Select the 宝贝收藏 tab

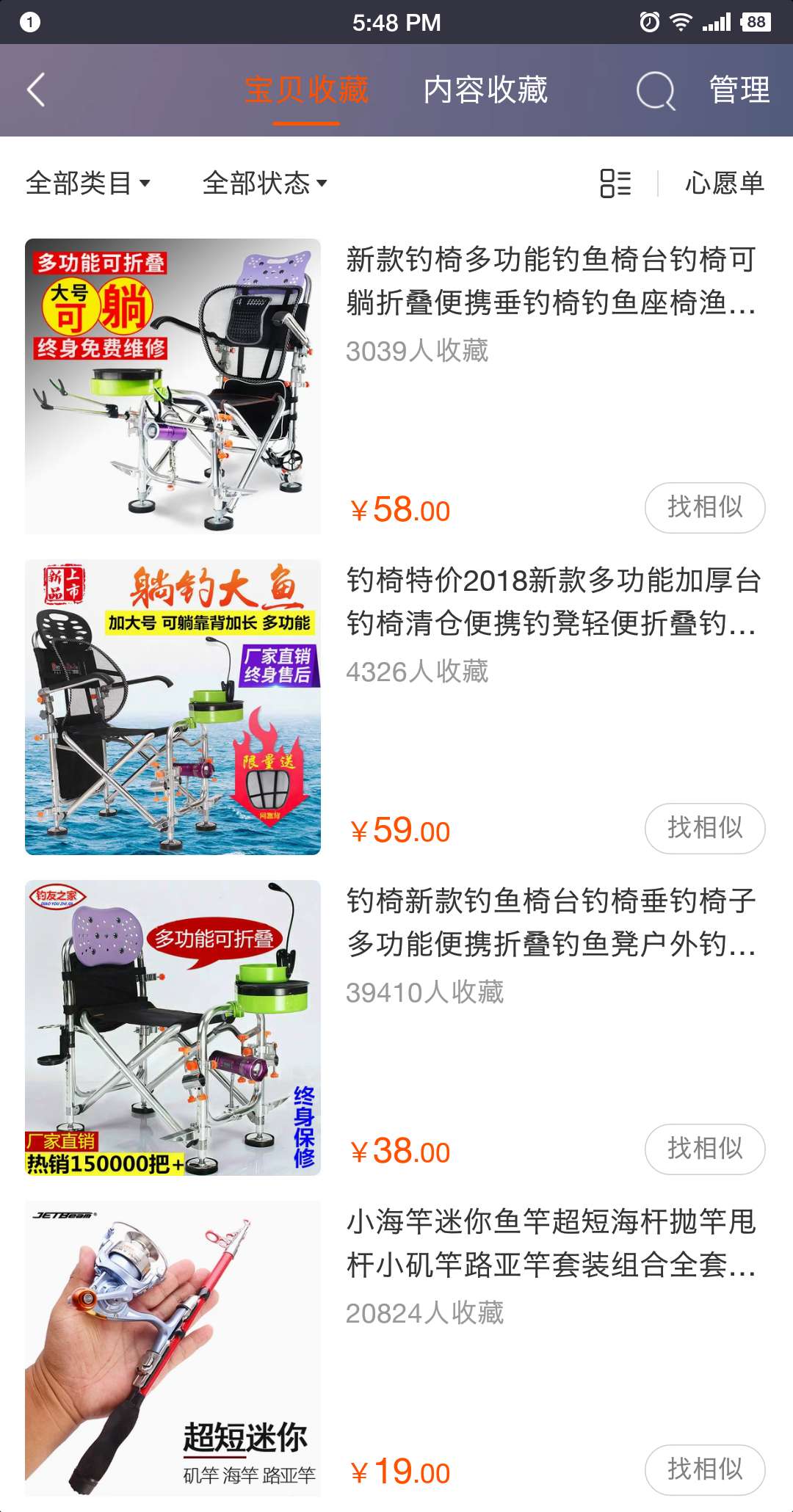tap(306, 90)
